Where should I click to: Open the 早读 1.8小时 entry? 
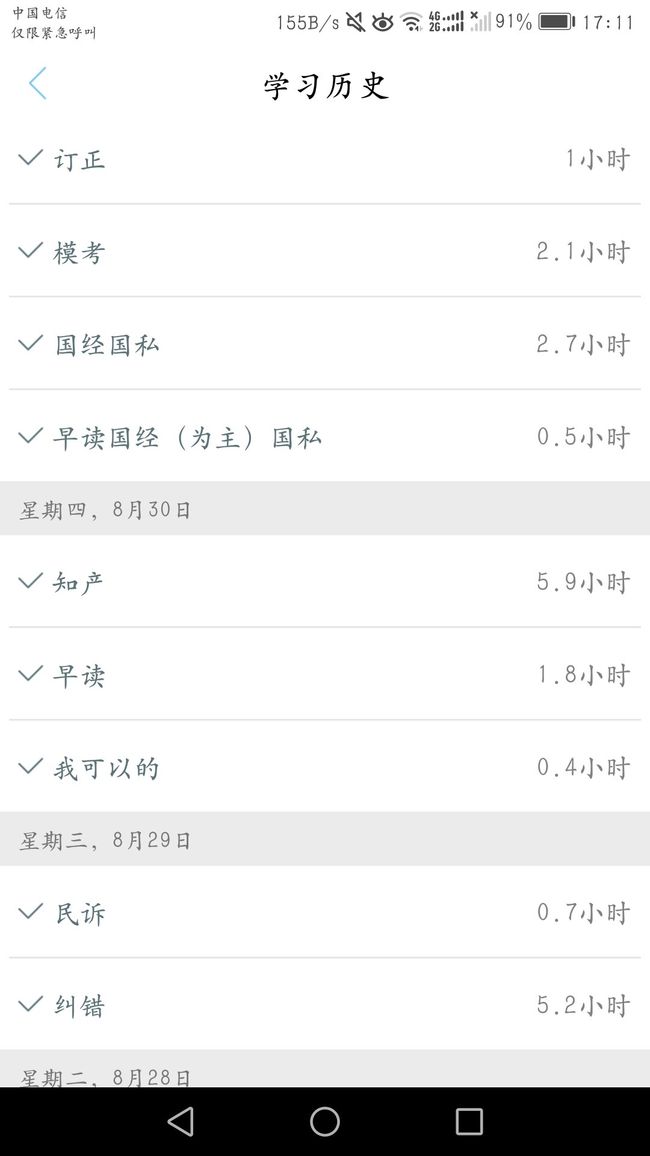coord(325,674)
